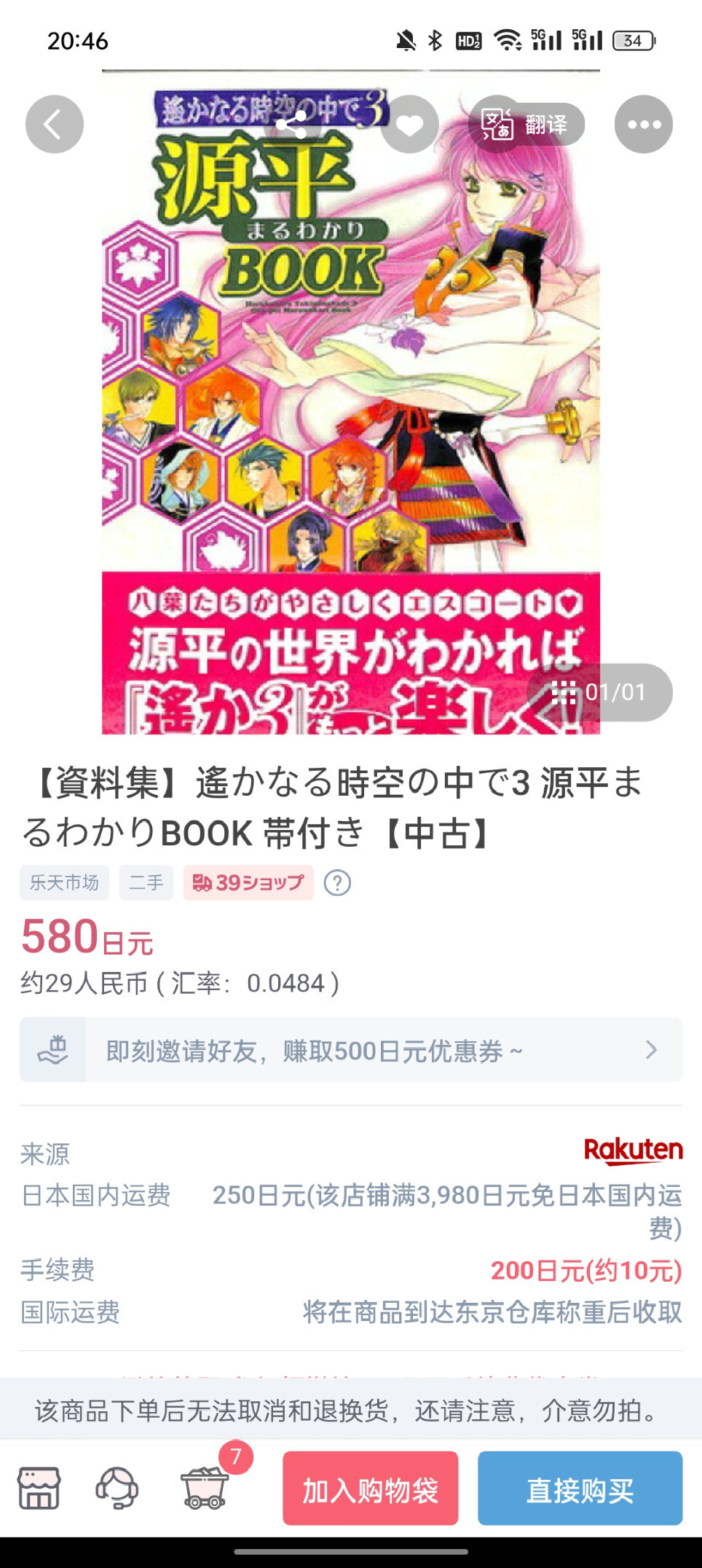Viewport: 702px width, 1568px height.
Task: Go back using the top-left arrow
Action: point(55,125)
